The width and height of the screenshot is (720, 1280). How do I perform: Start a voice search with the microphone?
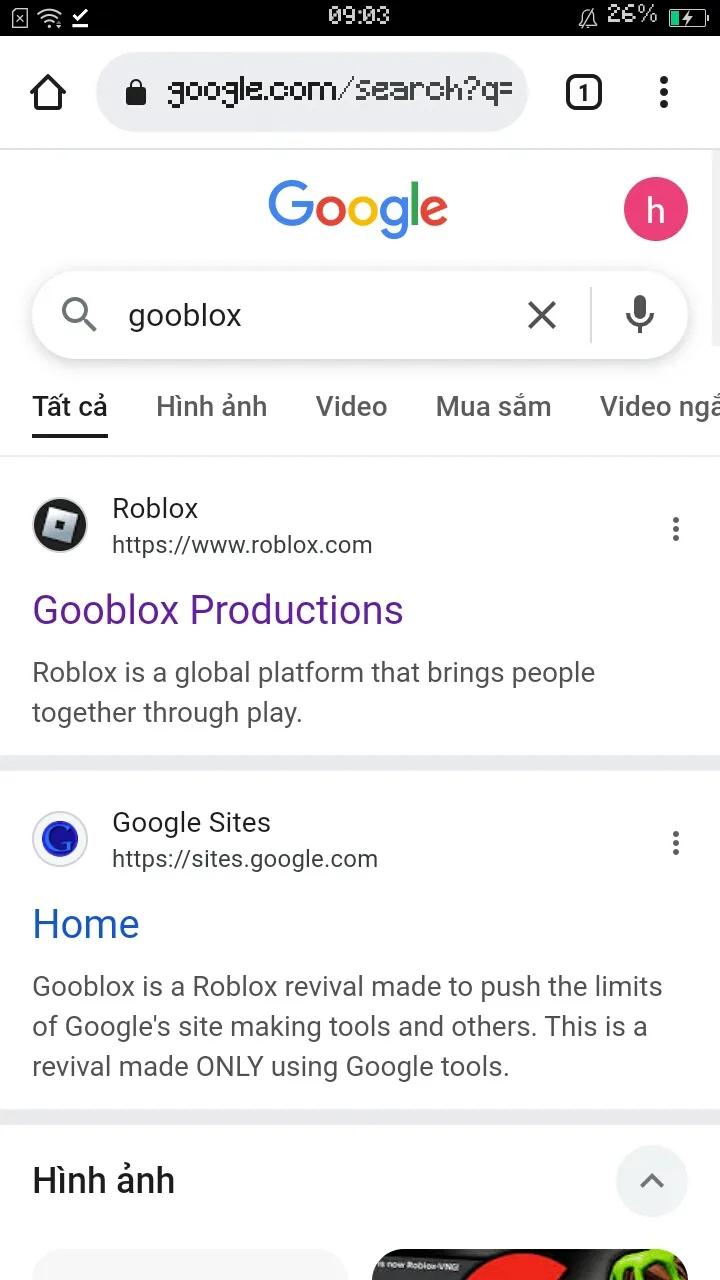point(640,315)
